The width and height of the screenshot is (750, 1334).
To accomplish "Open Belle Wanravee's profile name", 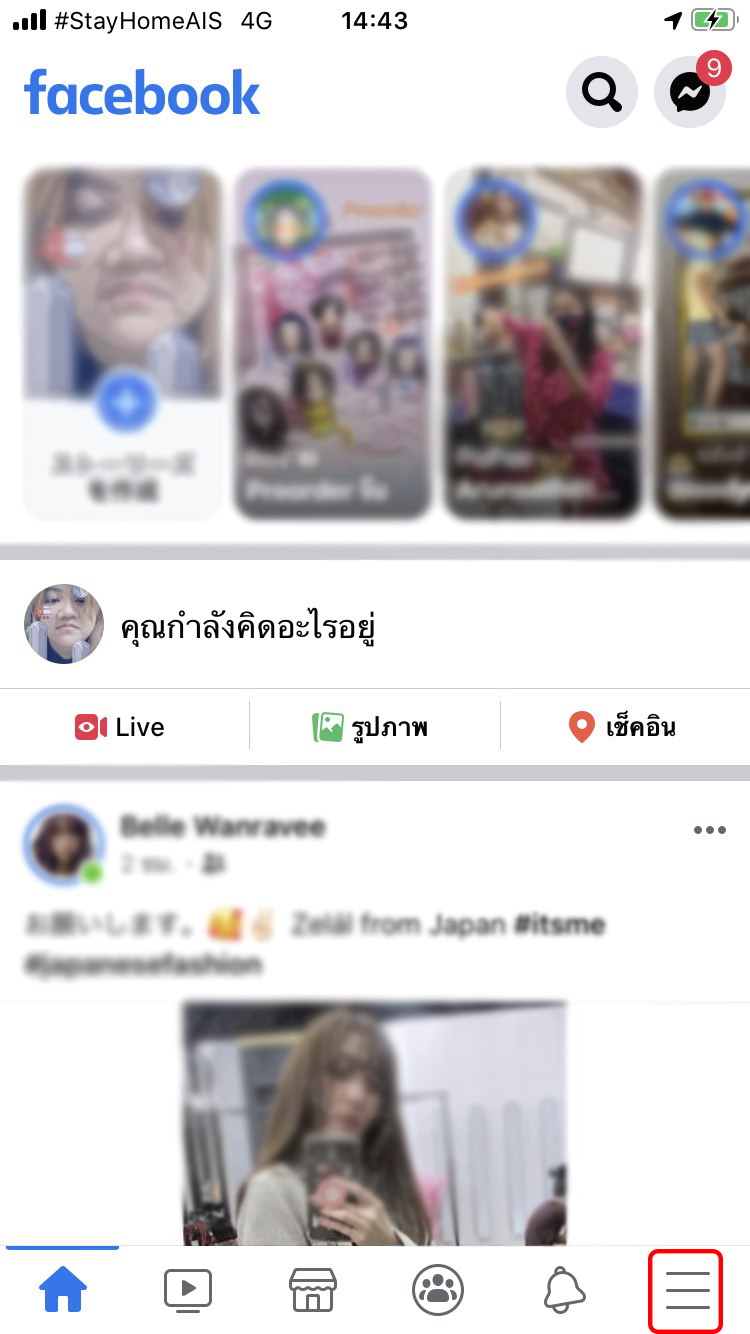I will (x=222, y=827).
